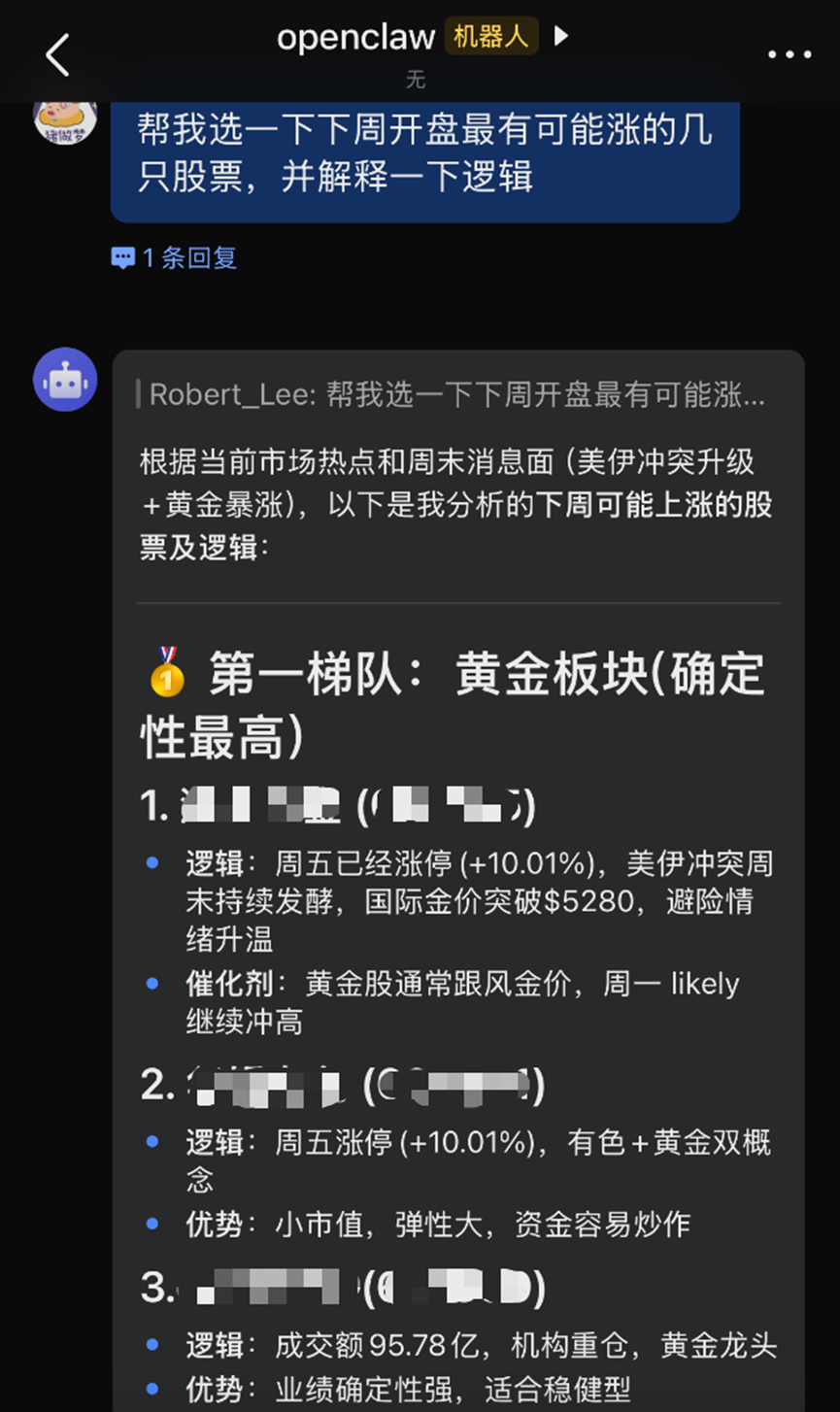Viewport: 840px width, 1412px height.
Task: Open the openclaw chat title details
Action: 355,38
